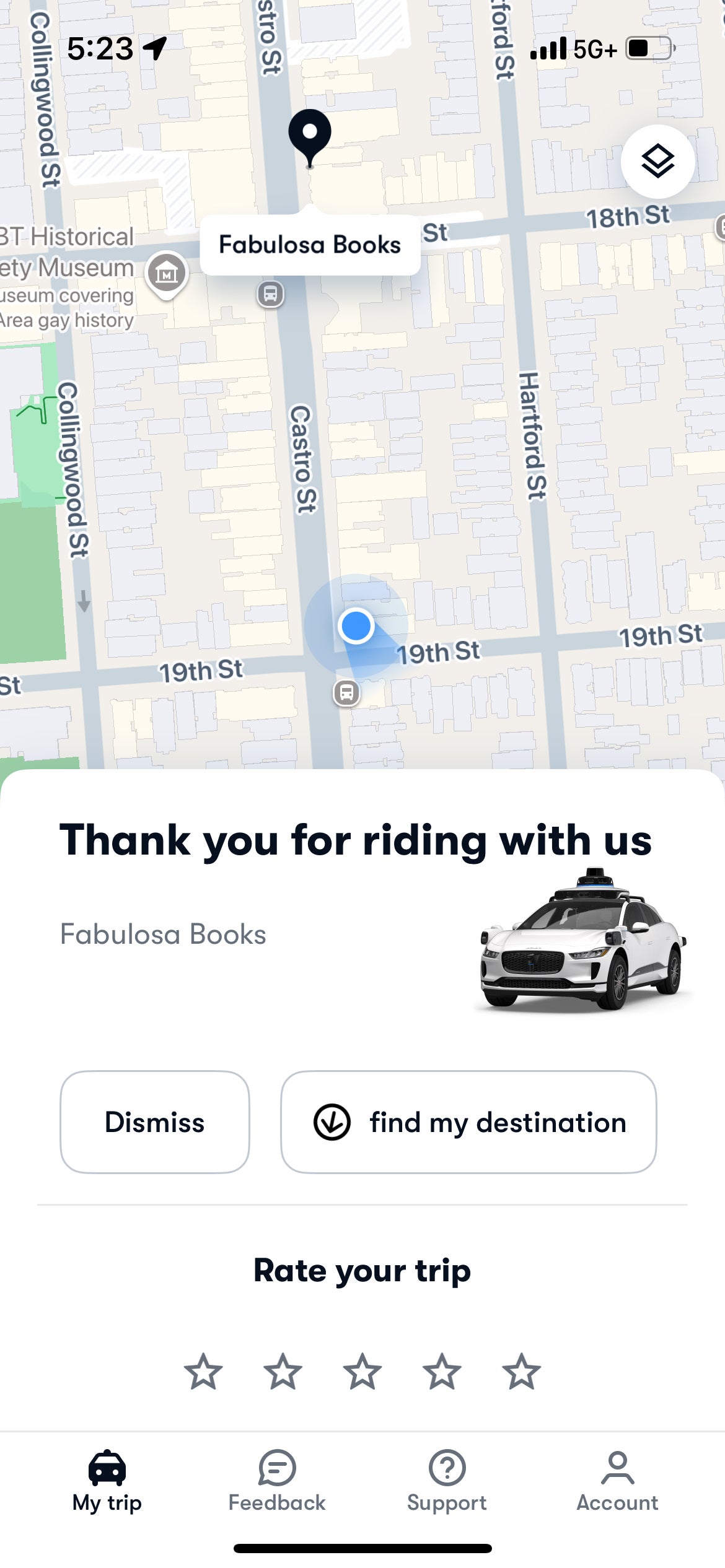Switch to the Feedback tab

276,1484
